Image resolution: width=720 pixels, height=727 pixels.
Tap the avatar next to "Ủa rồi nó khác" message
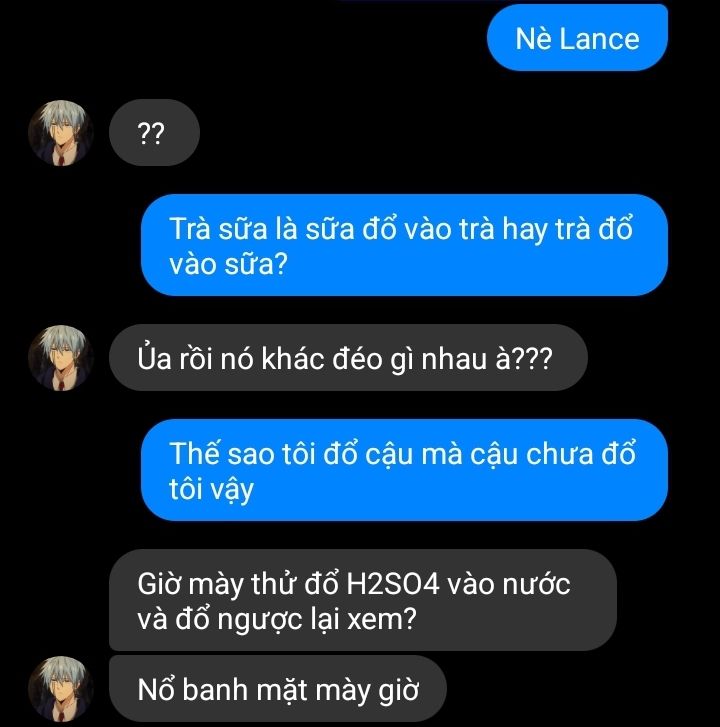pos(61,357)
